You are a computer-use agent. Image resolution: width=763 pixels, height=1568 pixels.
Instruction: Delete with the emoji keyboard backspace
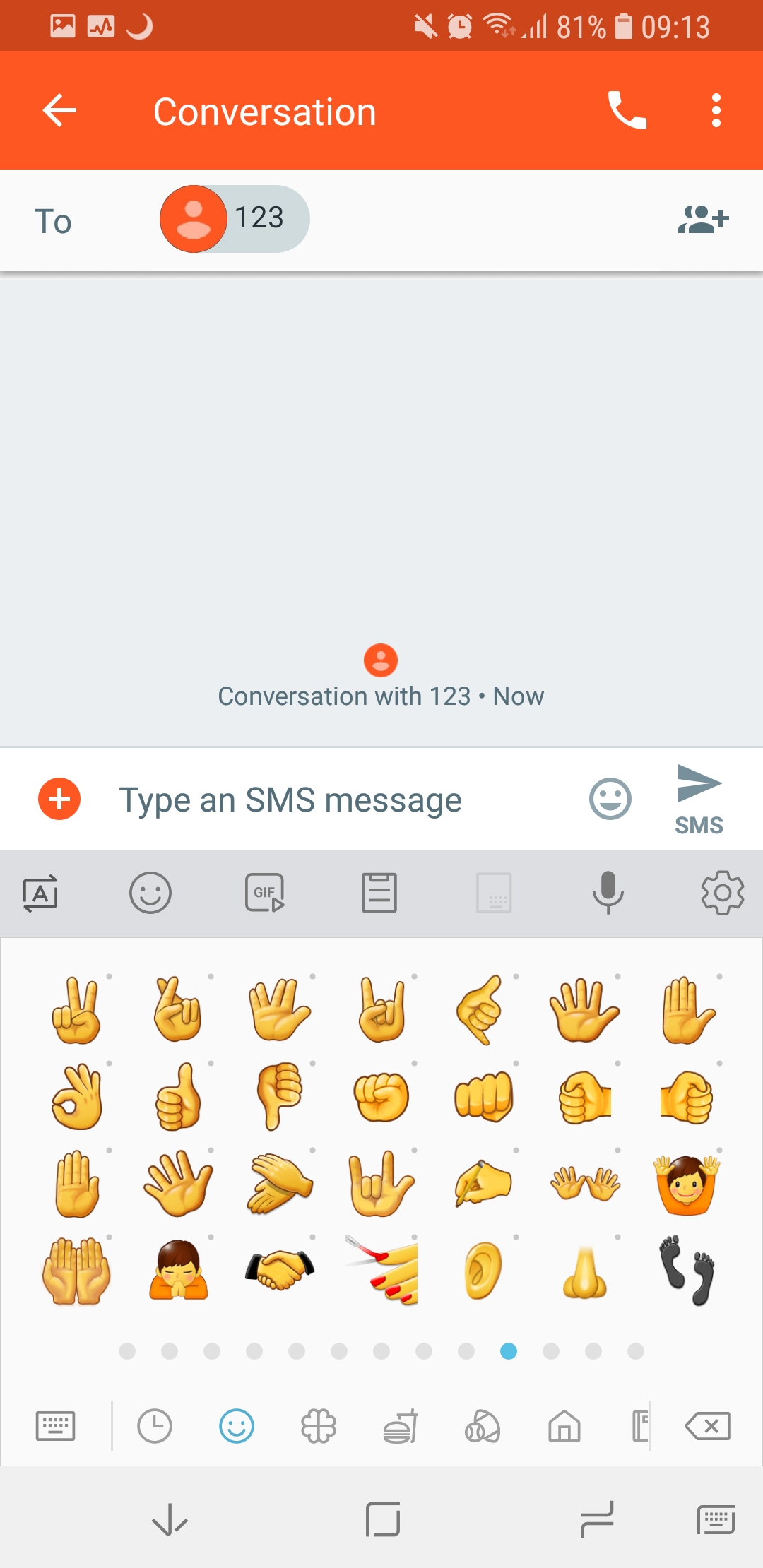click(708, 1426)
